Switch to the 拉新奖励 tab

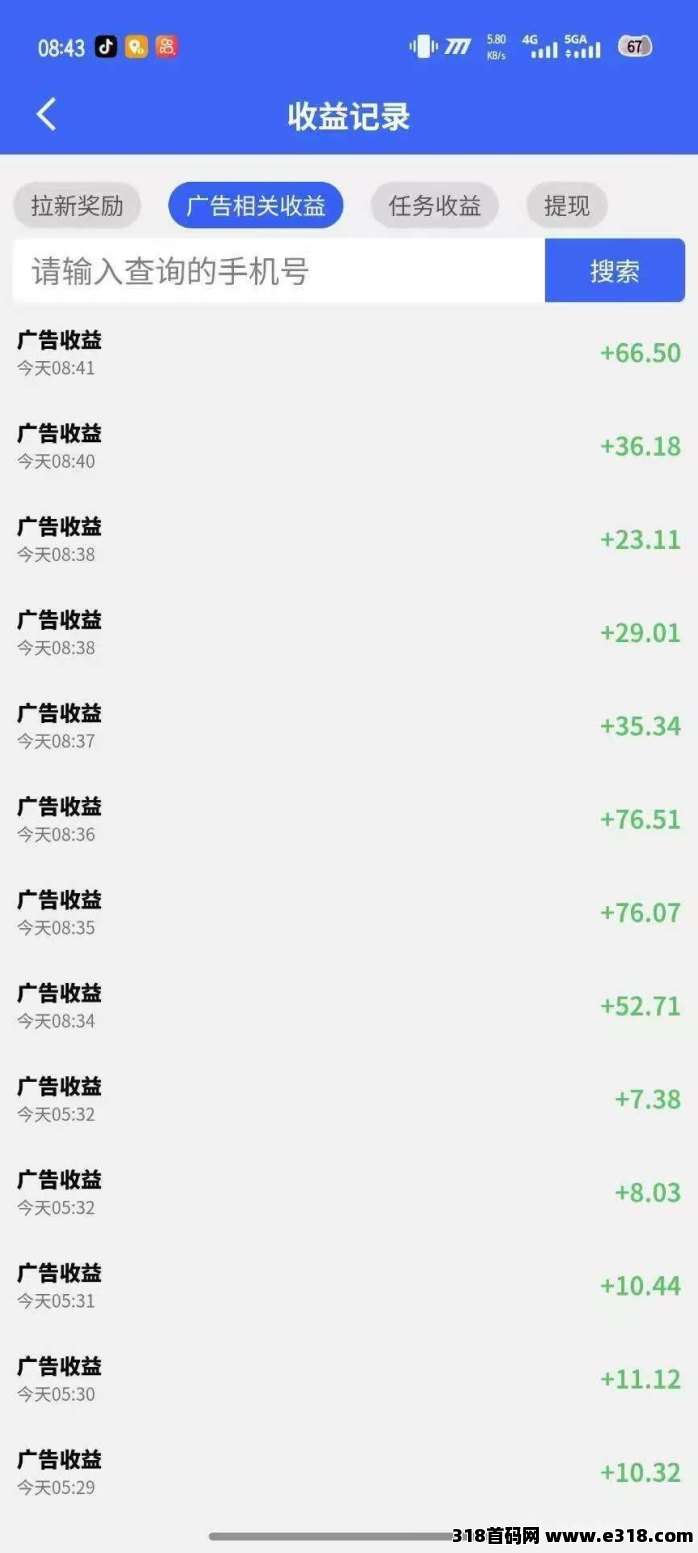tap(77, 206)
